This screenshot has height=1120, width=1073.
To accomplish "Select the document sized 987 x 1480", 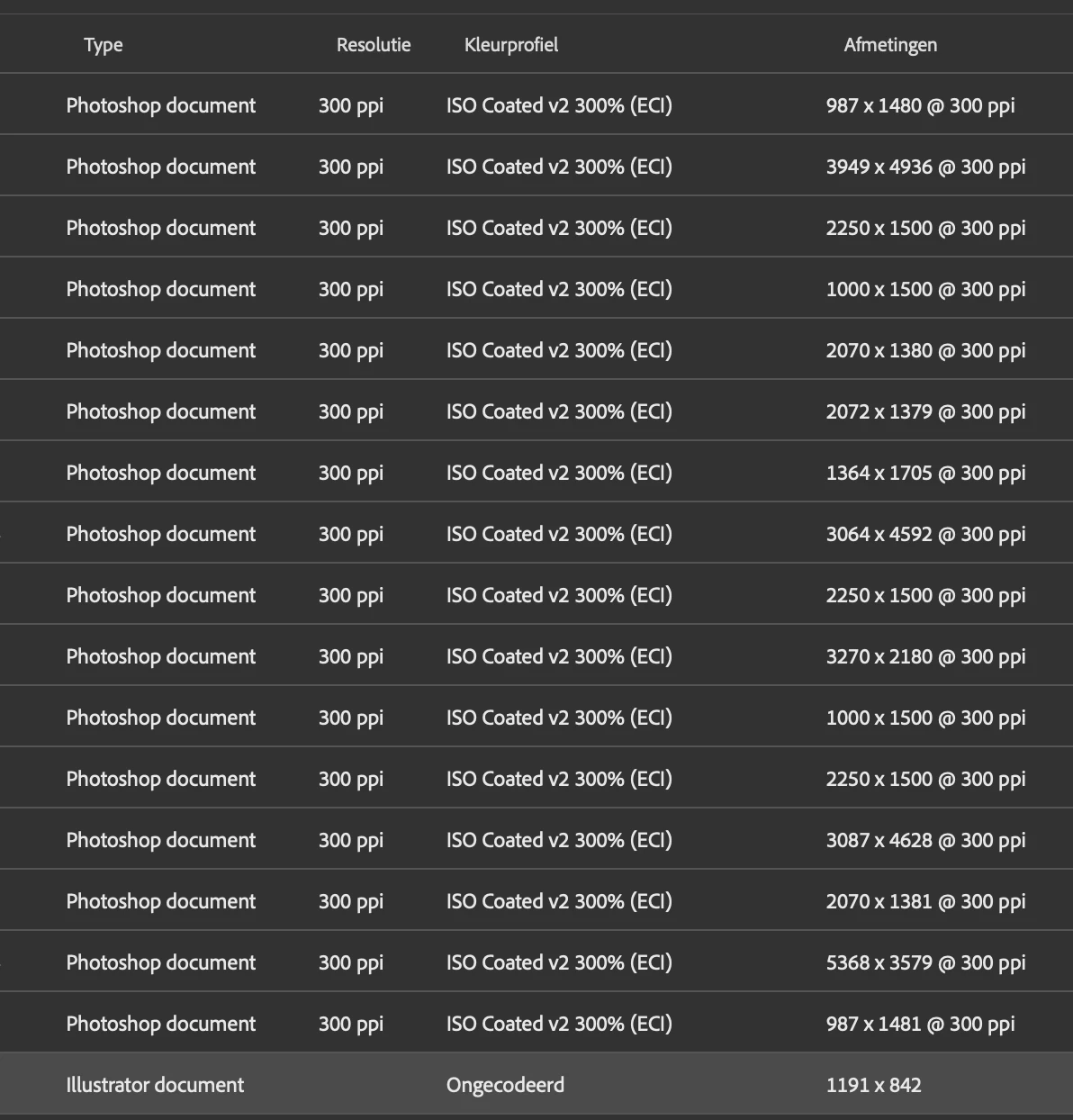I will pyautogui.click(x=920, y=105).
